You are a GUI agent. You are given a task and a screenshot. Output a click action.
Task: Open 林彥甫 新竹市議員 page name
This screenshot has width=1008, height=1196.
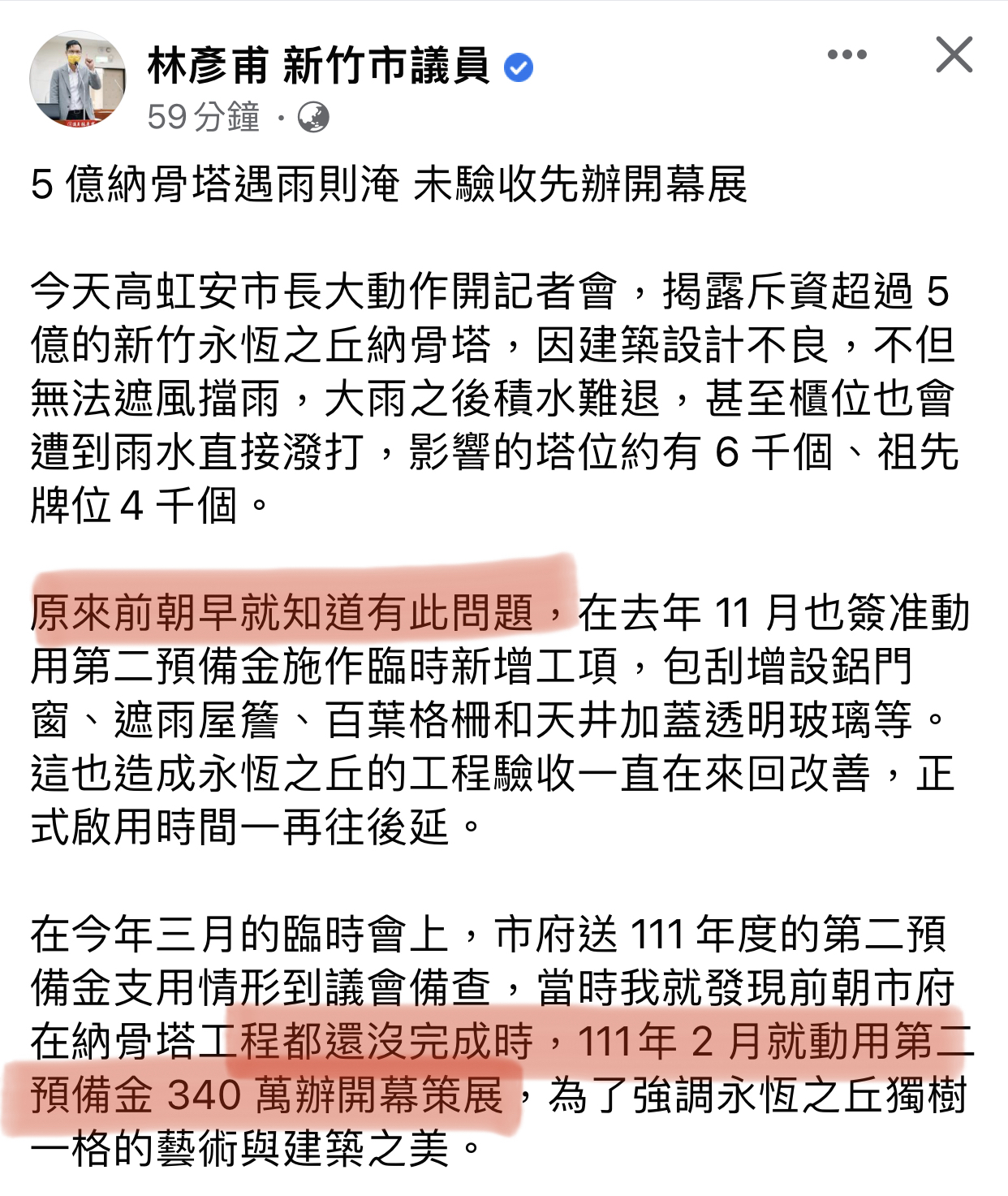click(318, 67)
